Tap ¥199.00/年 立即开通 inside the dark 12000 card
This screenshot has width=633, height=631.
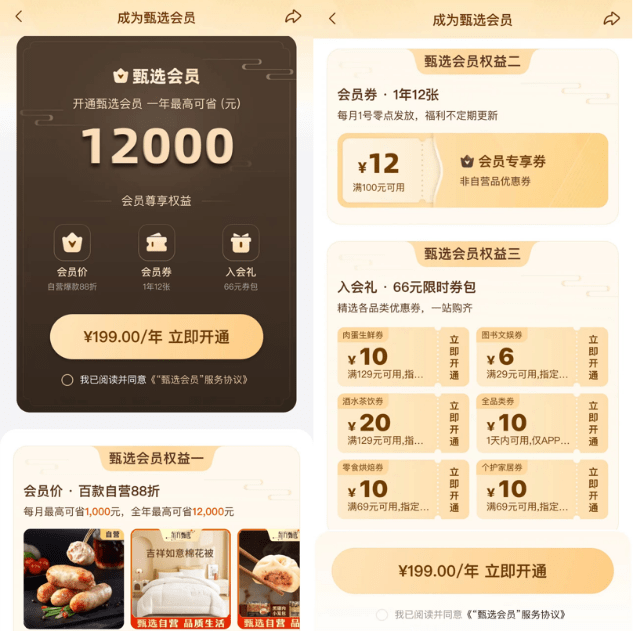(x=157, y=337)
